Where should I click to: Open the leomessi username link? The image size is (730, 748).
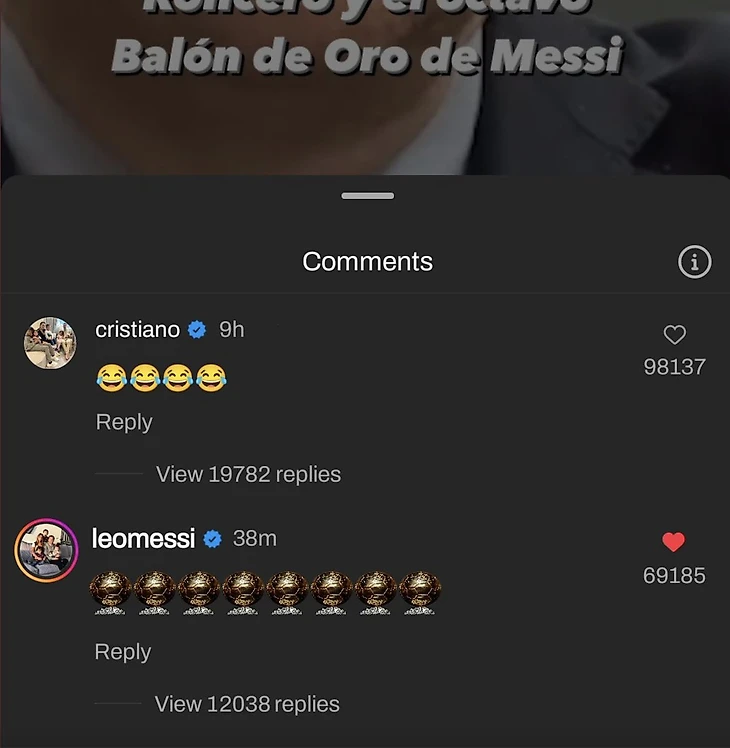143,539
